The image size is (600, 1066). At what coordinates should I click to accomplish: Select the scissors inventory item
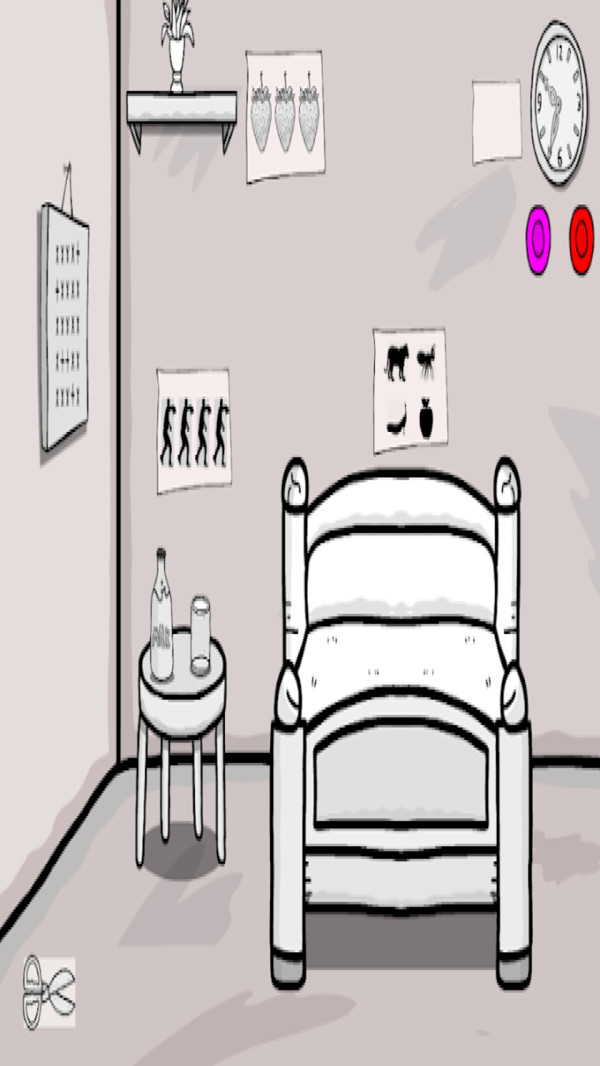click(x=49, y=992)
